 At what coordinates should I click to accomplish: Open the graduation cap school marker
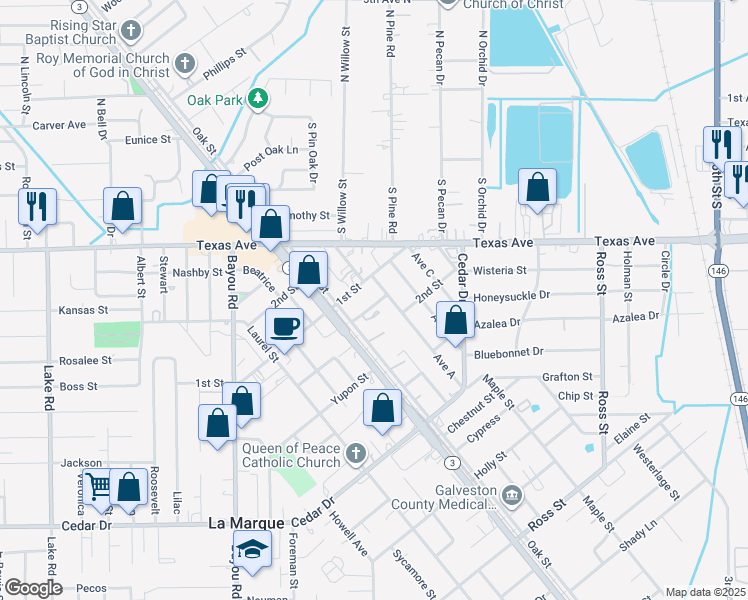coord(253,553)
